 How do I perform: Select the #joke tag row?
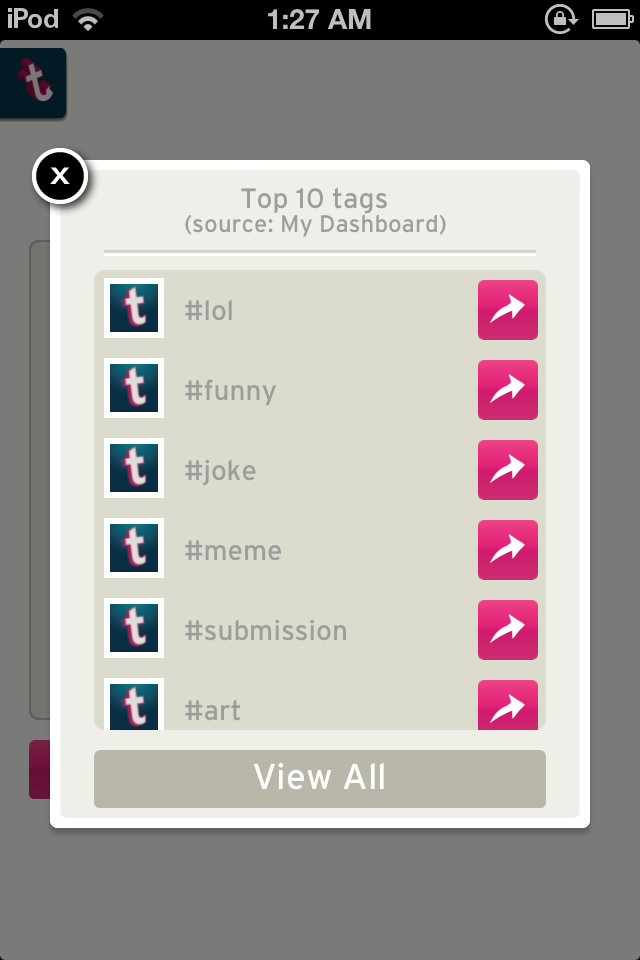click(x=300, y=470)
